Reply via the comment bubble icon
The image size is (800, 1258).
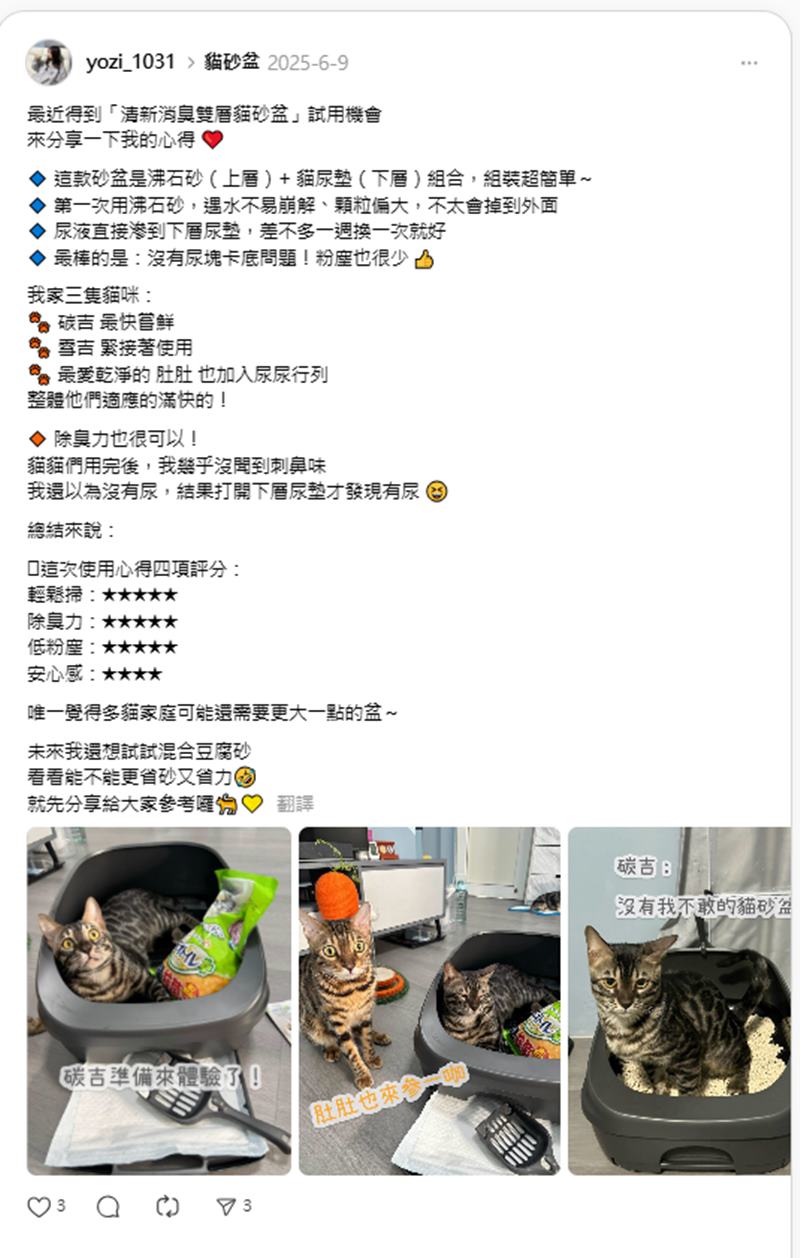pyautogui.click(x=108, y=1207)
